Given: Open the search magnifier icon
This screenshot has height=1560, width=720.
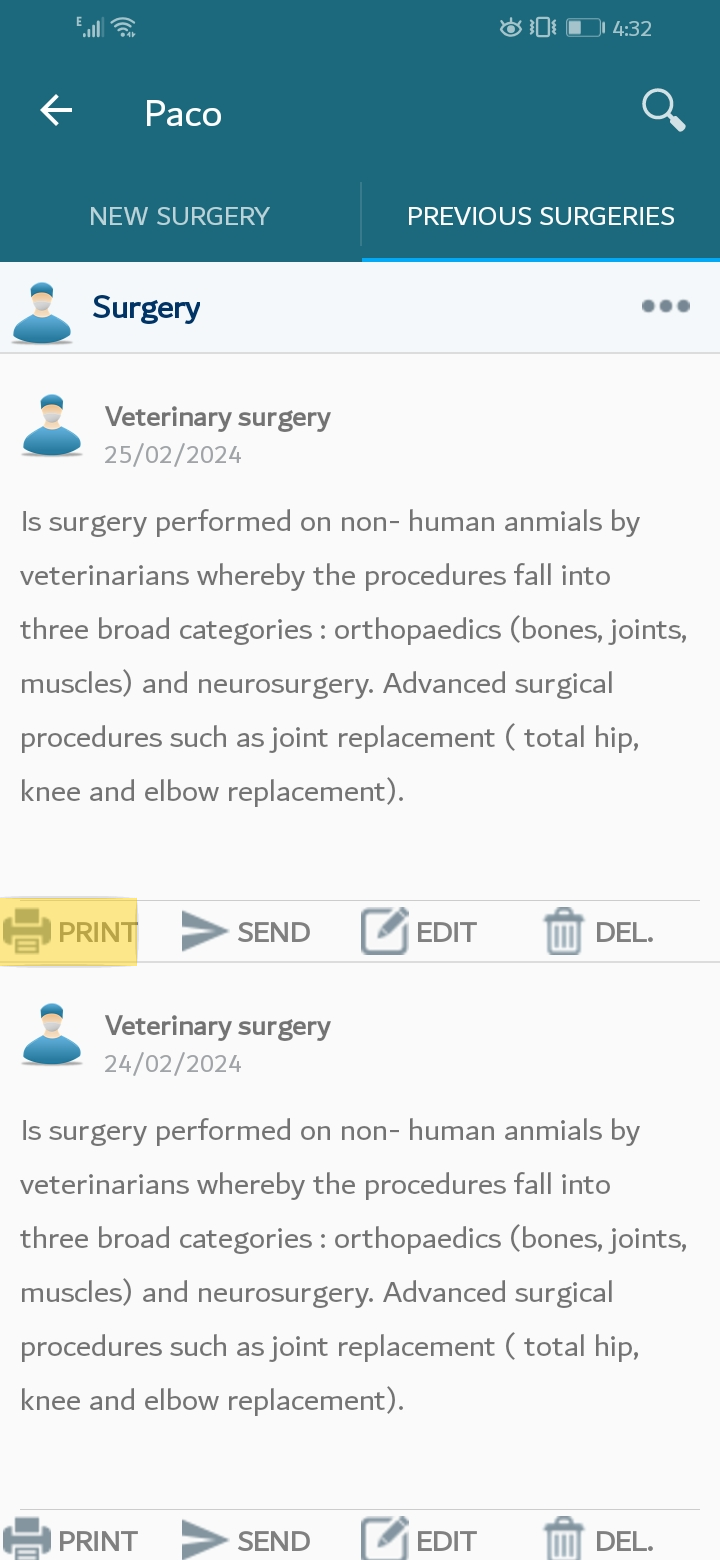Looking at the screenshot, I should (663, 110).
